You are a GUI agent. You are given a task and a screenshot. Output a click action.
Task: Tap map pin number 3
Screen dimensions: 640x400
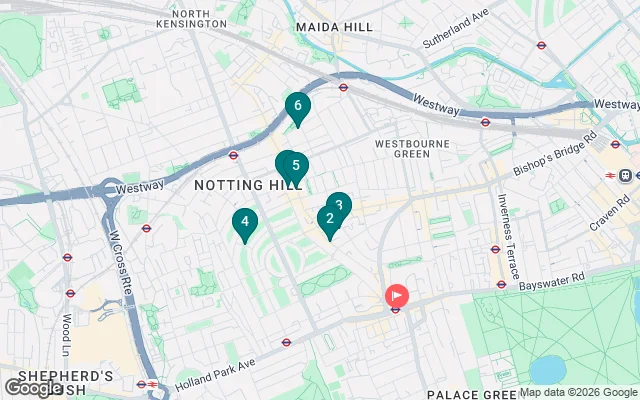pyautogui.click(x=341, y=204)
